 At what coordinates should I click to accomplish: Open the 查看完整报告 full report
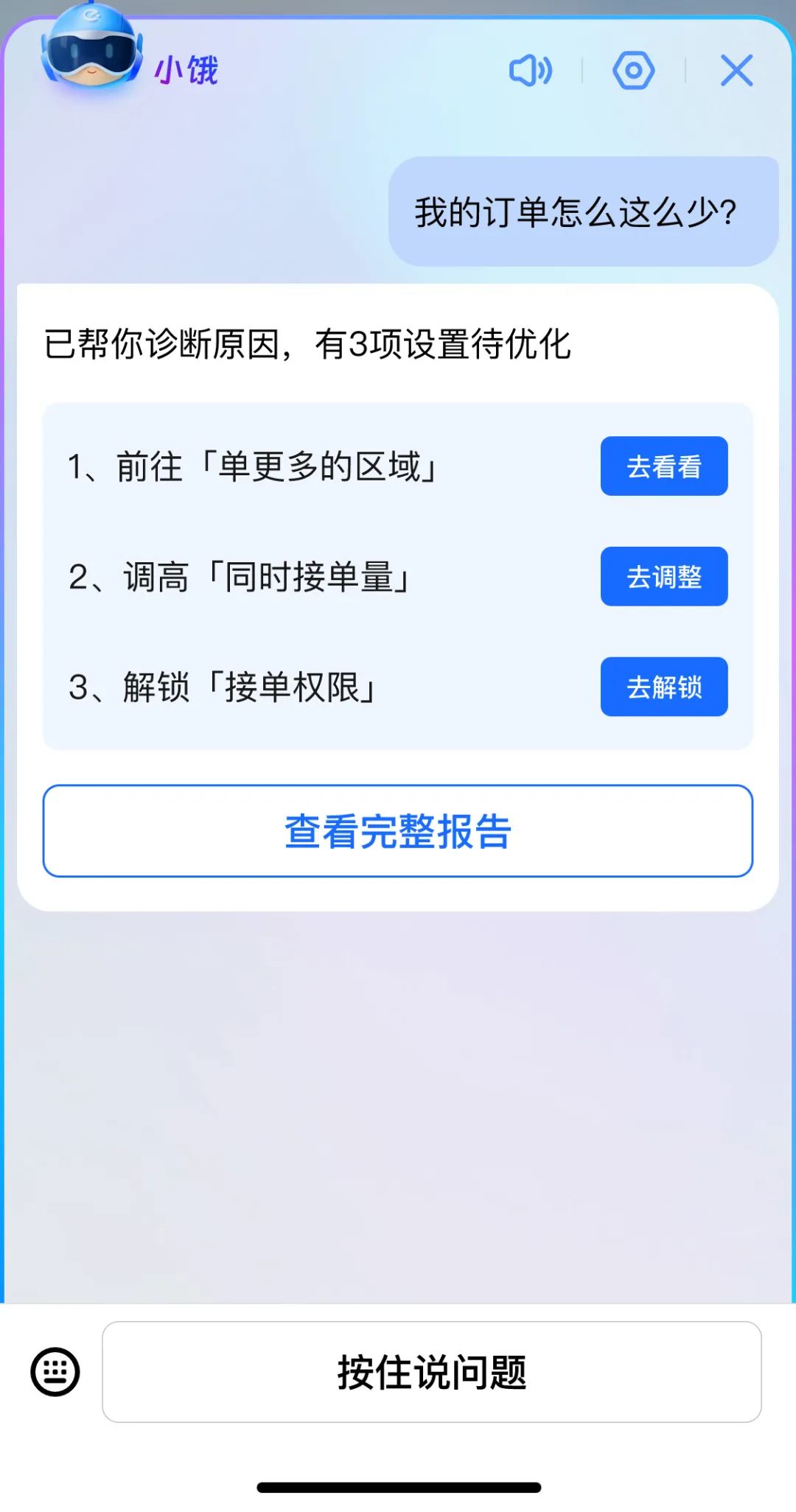[x=398, y=831]
